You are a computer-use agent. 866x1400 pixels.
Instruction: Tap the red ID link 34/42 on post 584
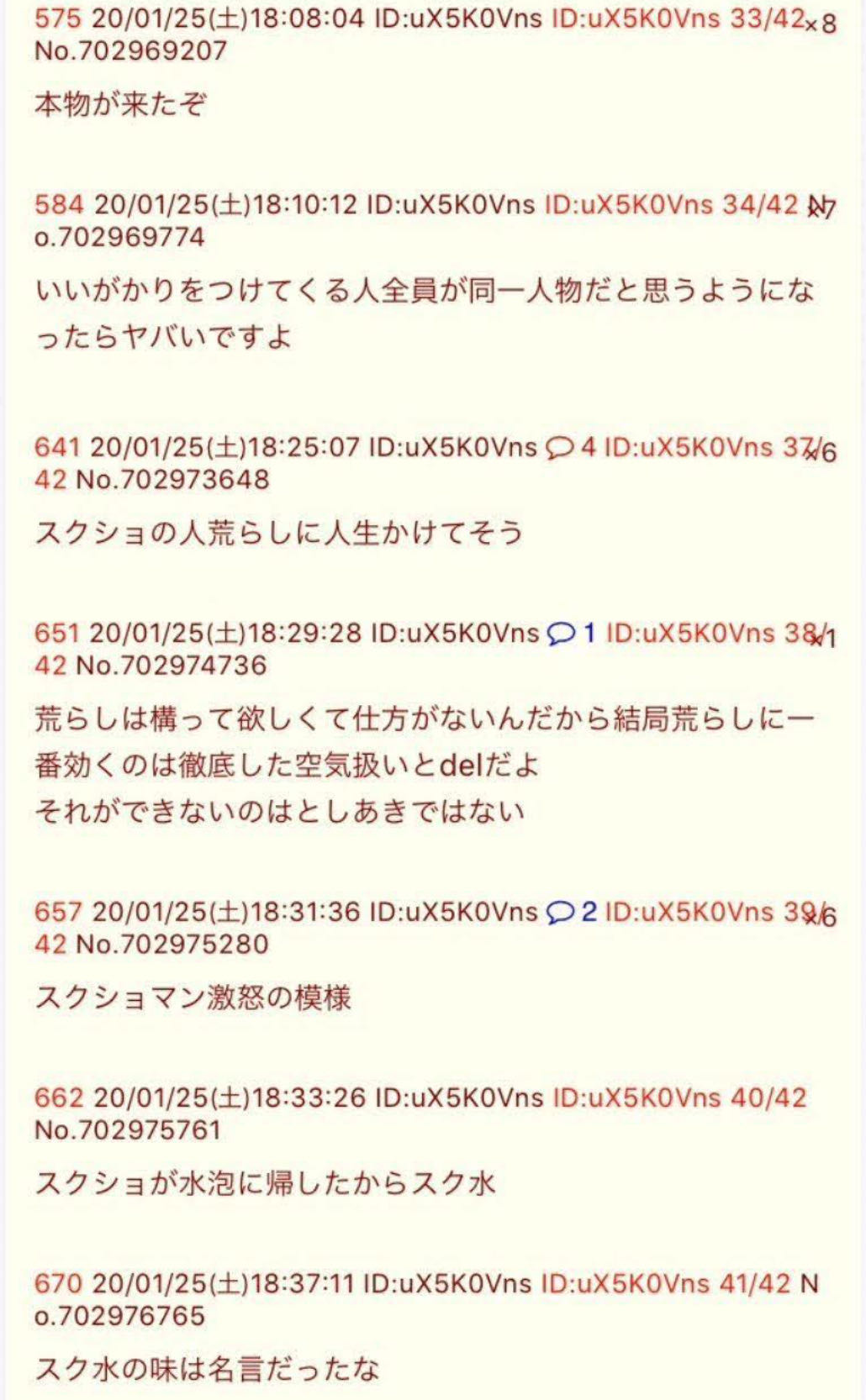[671, 204]
